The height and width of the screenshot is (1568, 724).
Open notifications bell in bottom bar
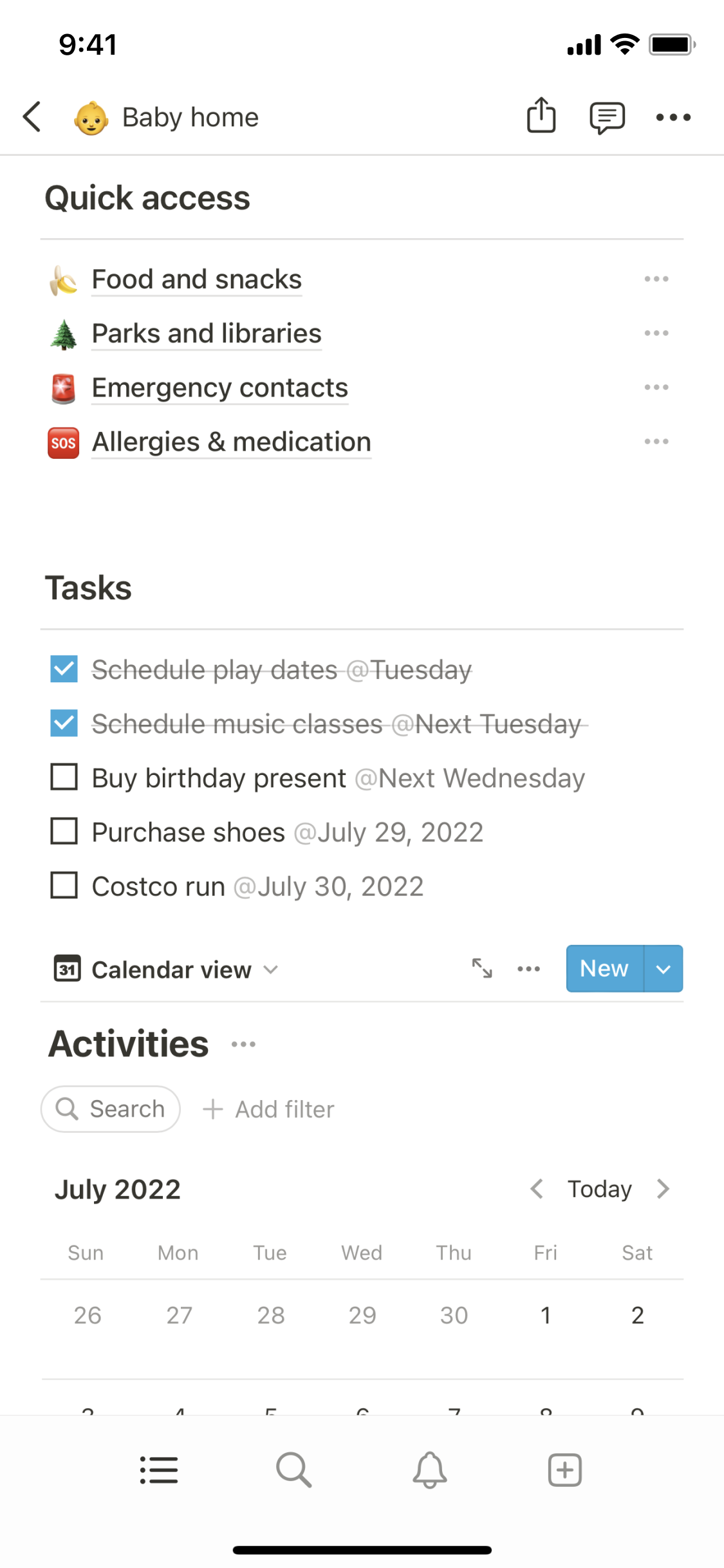(x=429, y=1470)
